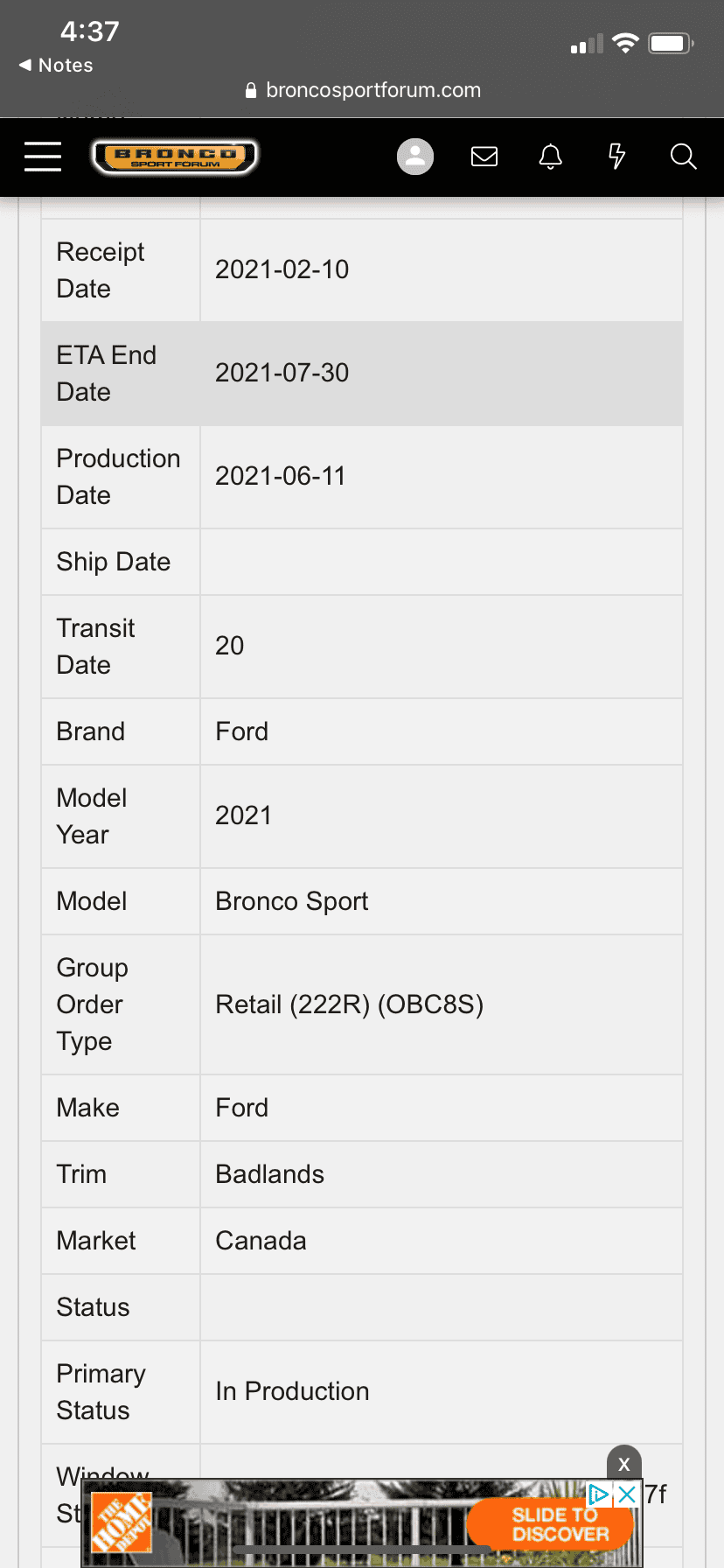The width and height of the screenshot is (724, 1568).
Task: Click the Market Canada table value
Action: coord(261,1240)
